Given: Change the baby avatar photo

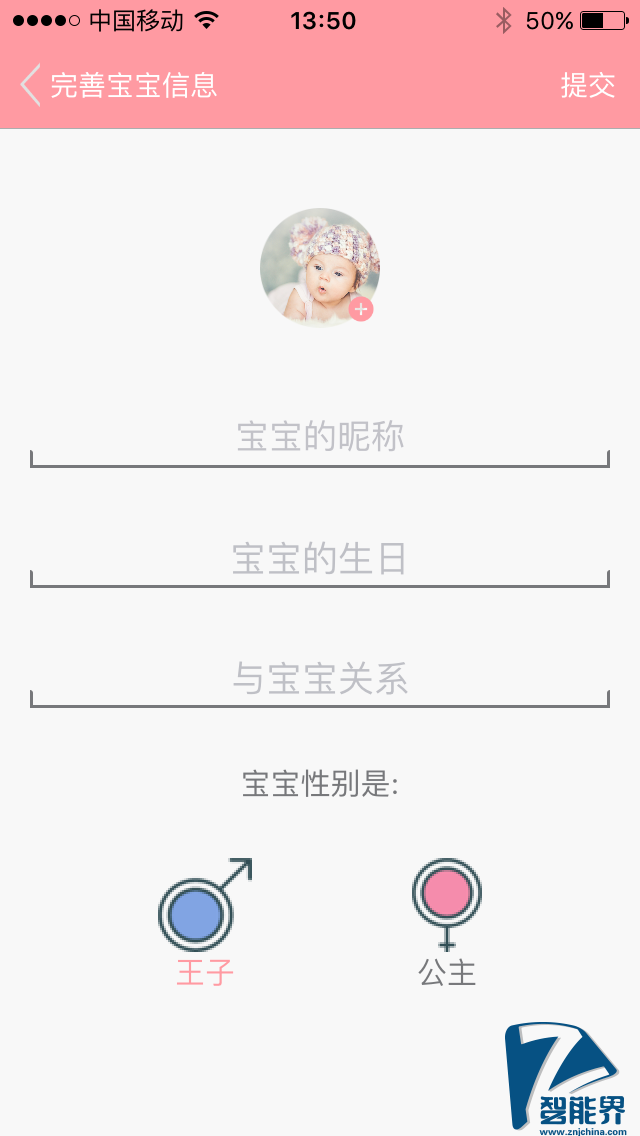Looking at the screenshot, I should click(x=320, y=267).
